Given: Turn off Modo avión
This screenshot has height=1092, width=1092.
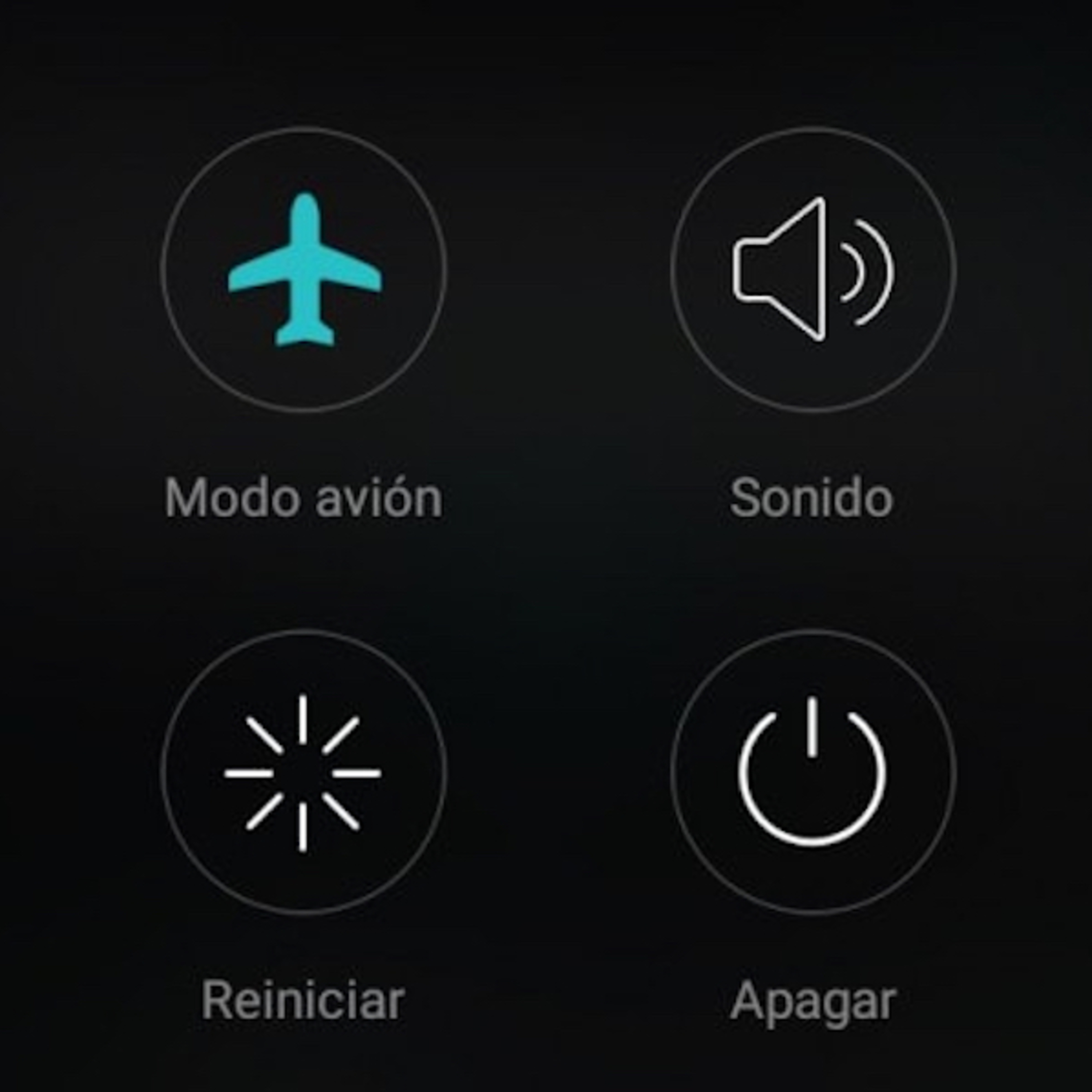Looking at the screenshot, I should (x=304, y=269).
